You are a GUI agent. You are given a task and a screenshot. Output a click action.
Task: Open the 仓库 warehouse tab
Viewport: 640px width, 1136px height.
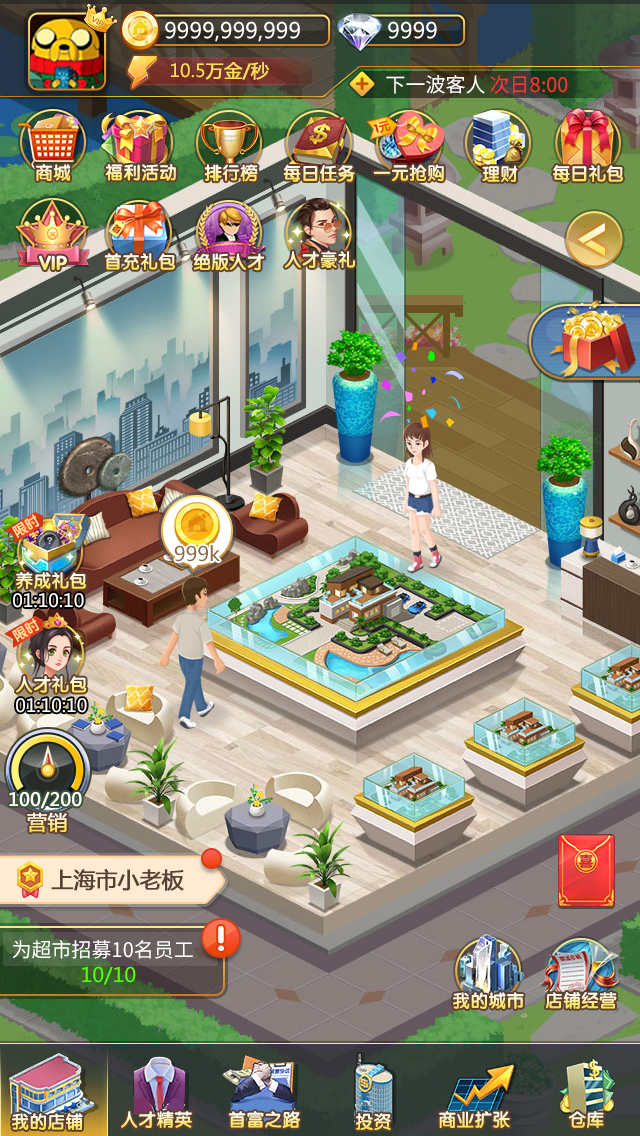pyautogui.click(x=587, y=1091)
